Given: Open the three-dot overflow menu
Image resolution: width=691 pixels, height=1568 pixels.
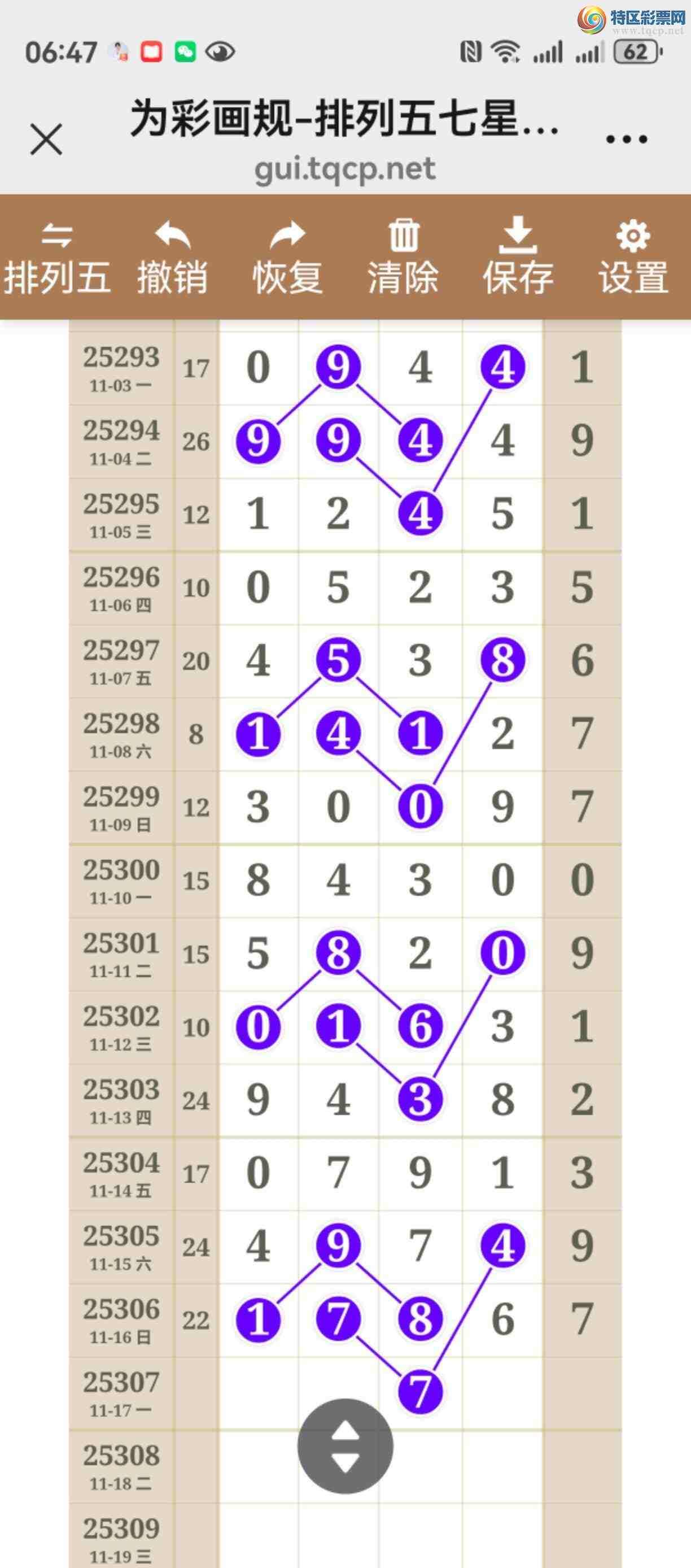Looking at the screenshot, I should pos(626,140).
